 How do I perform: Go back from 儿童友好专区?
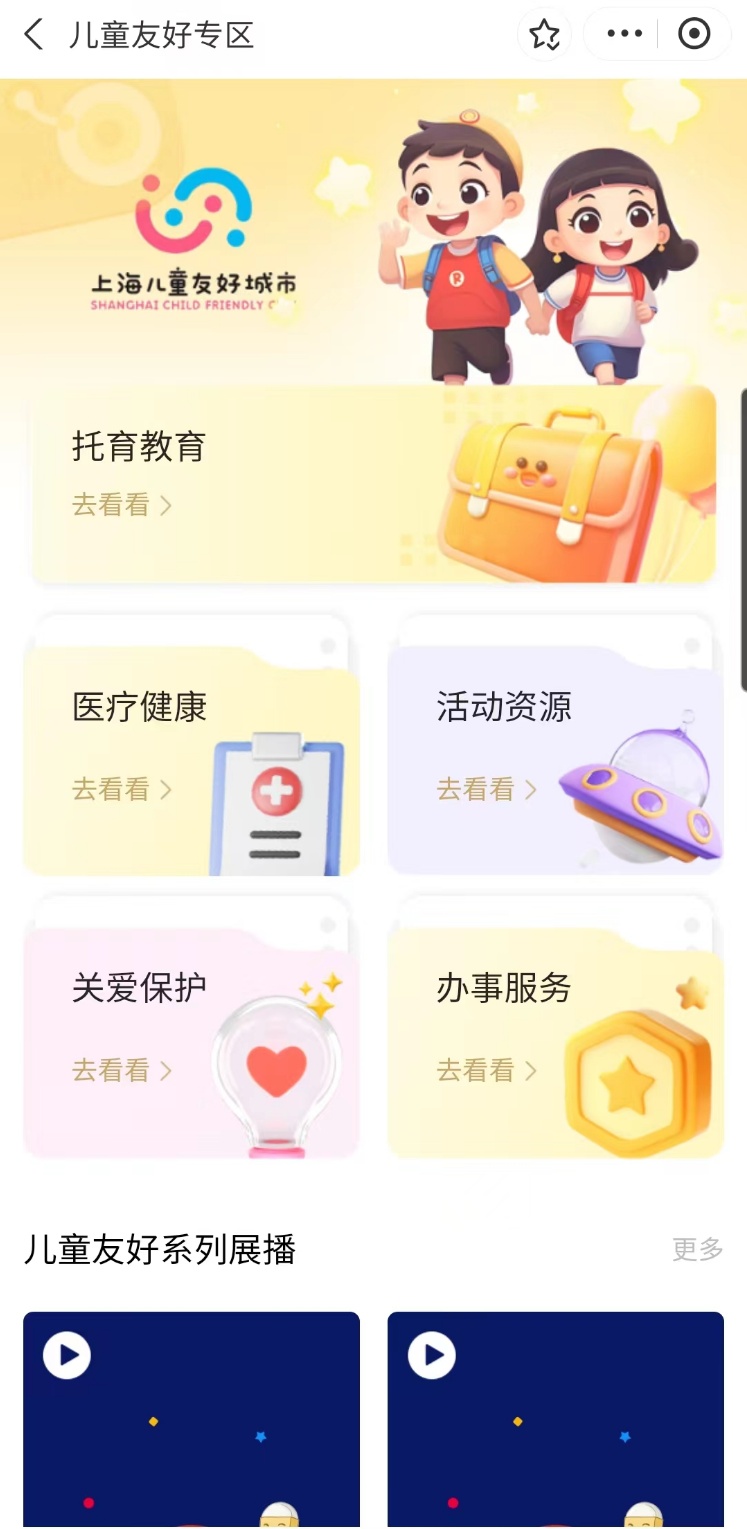coord(34,35)
